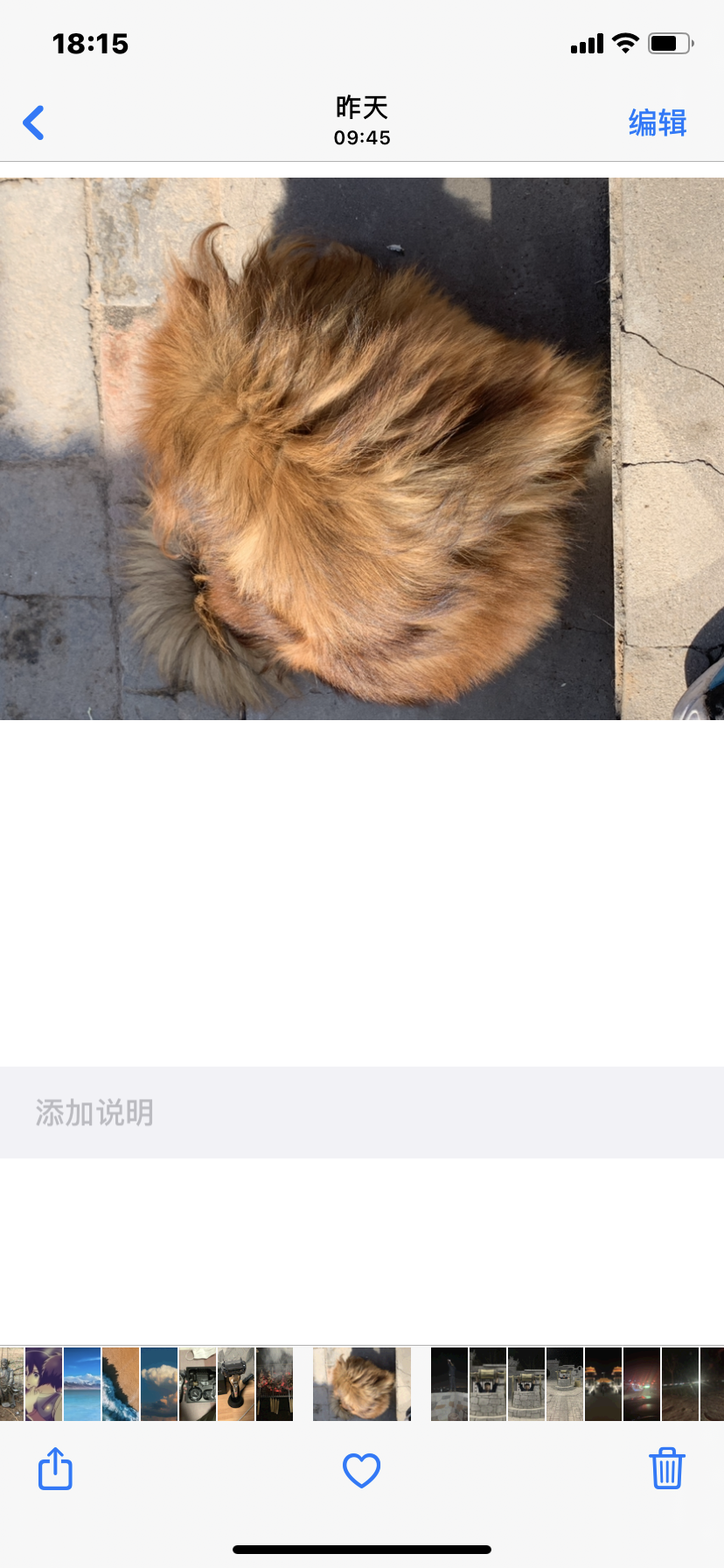
Task: Open the cloud sky thumbnail
Action: coord(159,1384)
